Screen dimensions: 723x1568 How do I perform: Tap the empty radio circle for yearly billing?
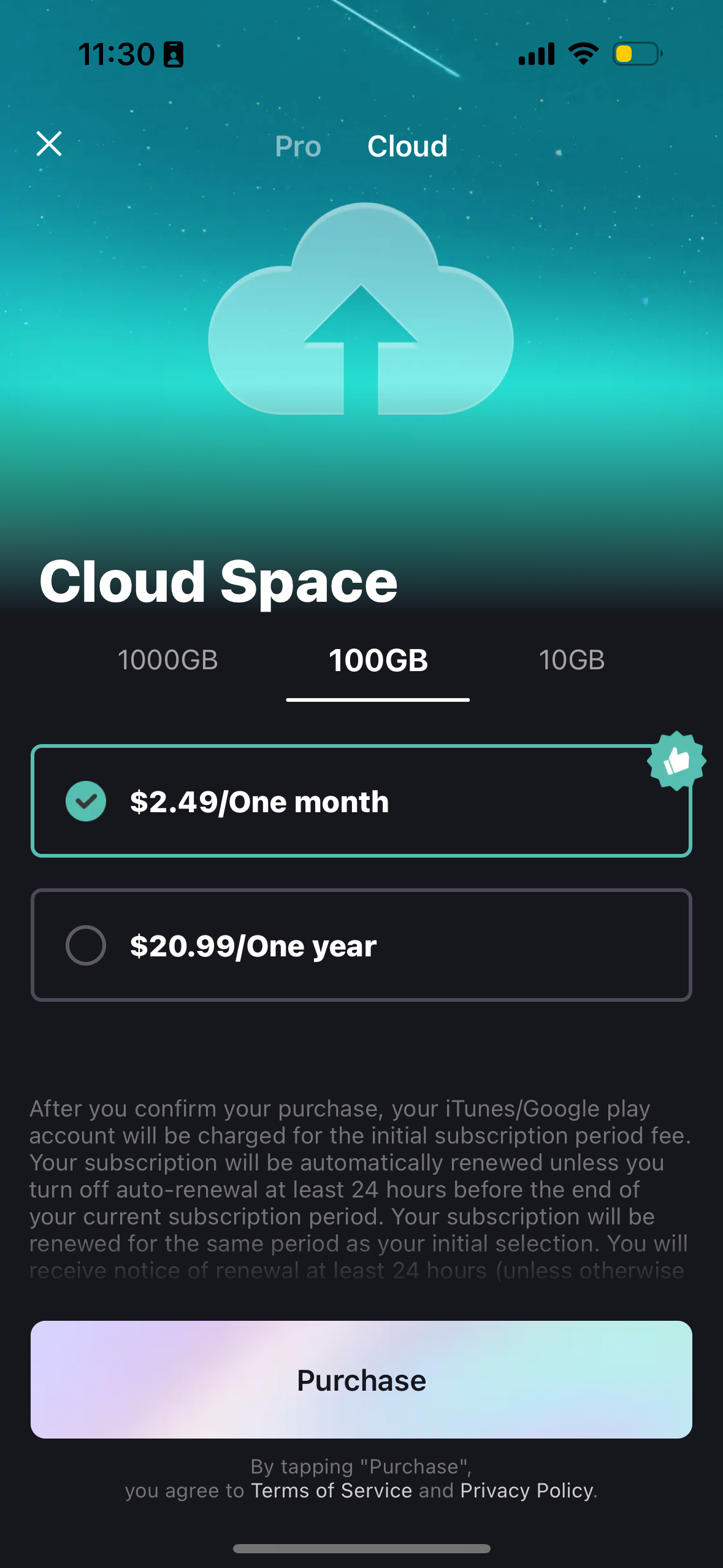coord(86,945)
